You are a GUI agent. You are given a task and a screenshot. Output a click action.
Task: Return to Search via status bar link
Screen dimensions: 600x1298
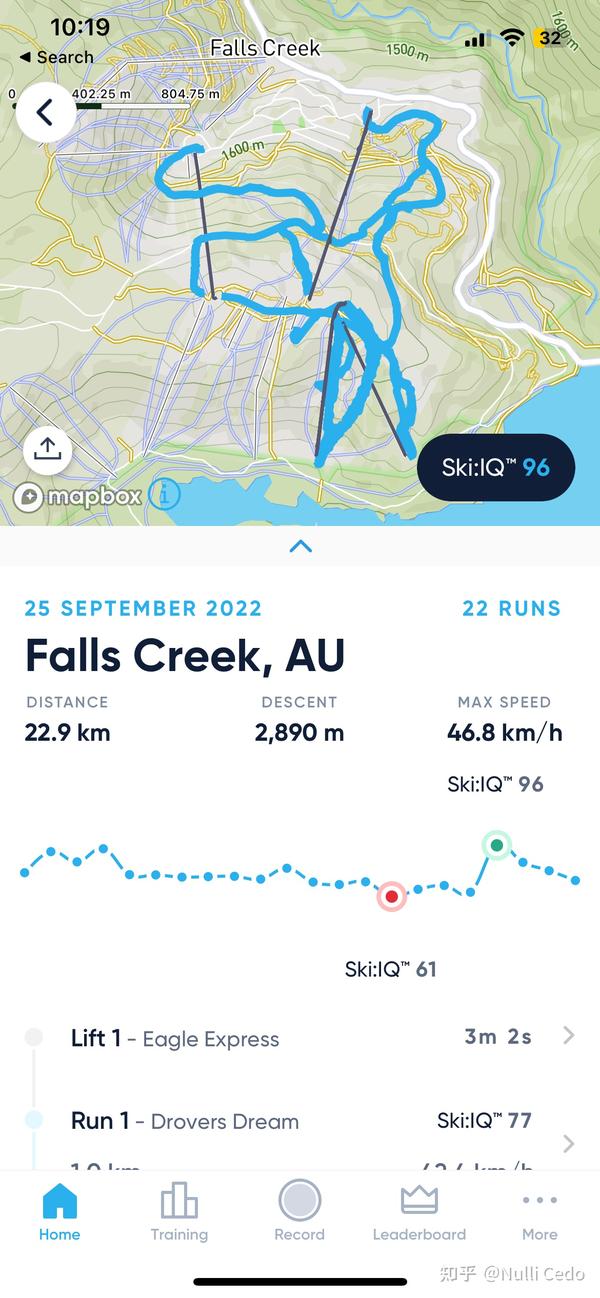(56, 57)
